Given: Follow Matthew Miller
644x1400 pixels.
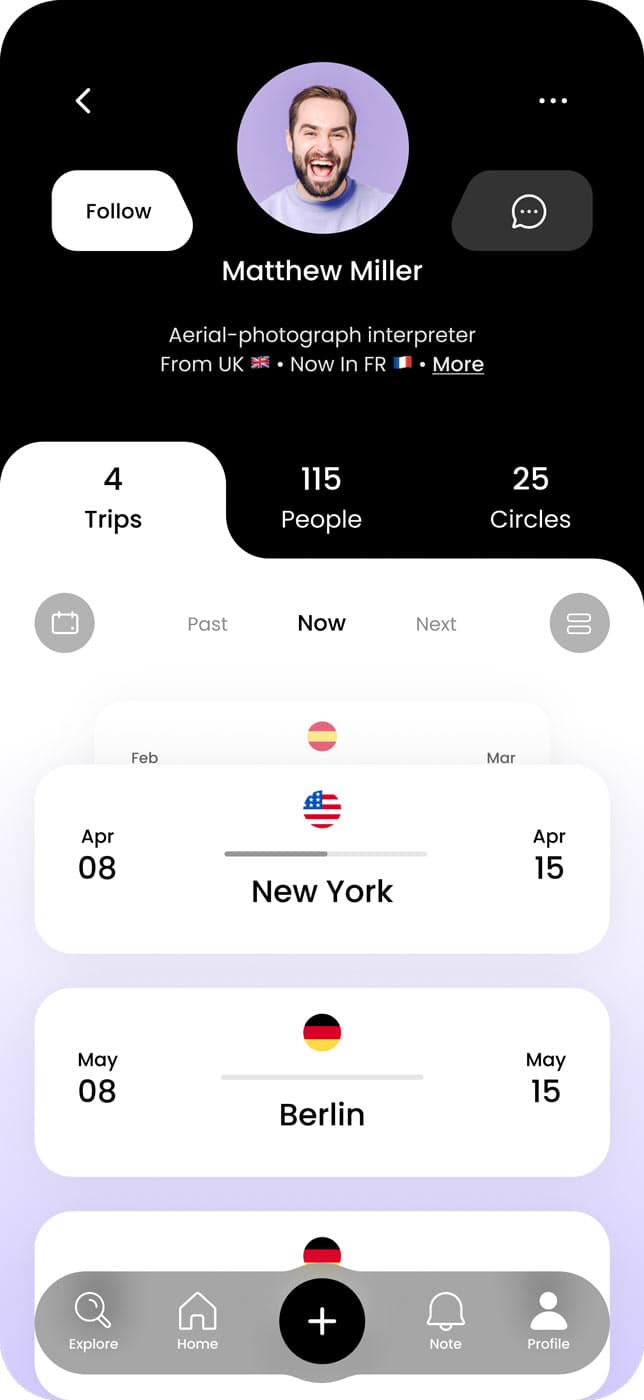Looking at the screenshot, I should click(x=119, y=211).
